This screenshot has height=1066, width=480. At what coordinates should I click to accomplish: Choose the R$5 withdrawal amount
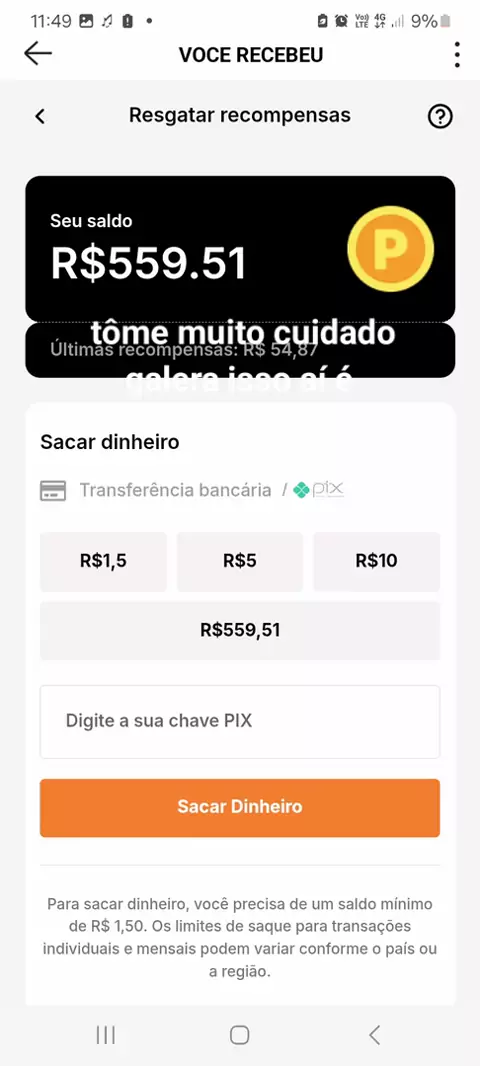point(240,562)
